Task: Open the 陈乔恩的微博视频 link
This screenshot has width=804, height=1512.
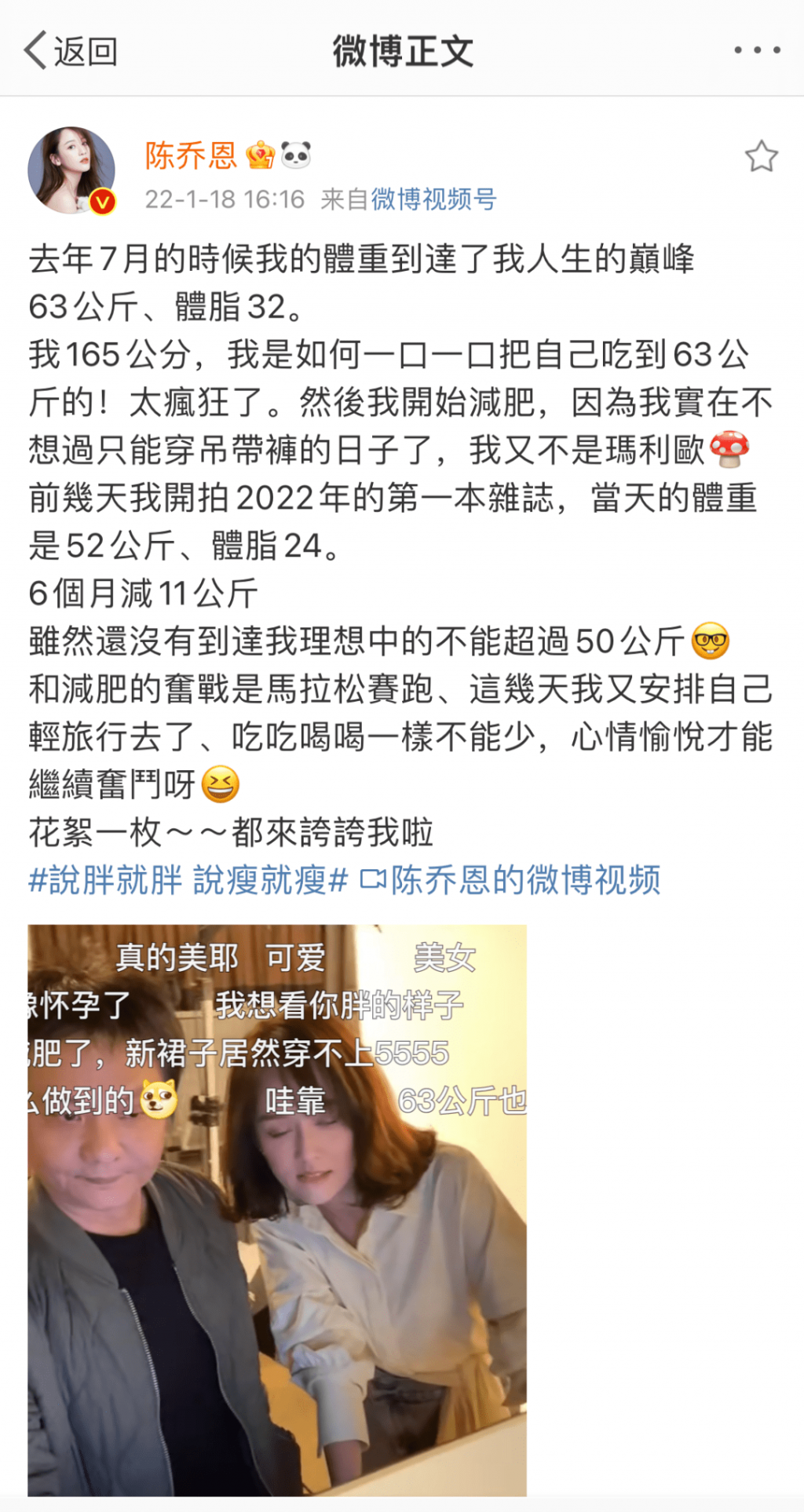Action: (x=511, y=880)
